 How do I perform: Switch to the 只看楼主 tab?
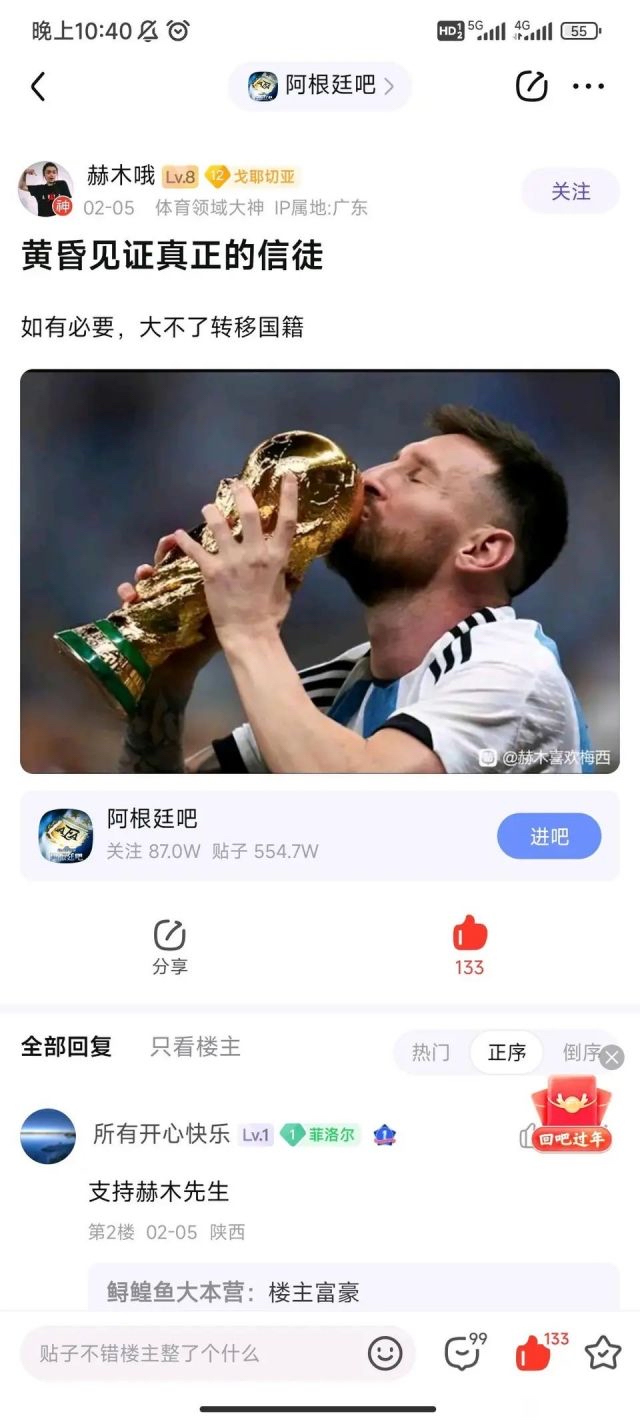click(195, 1047)
